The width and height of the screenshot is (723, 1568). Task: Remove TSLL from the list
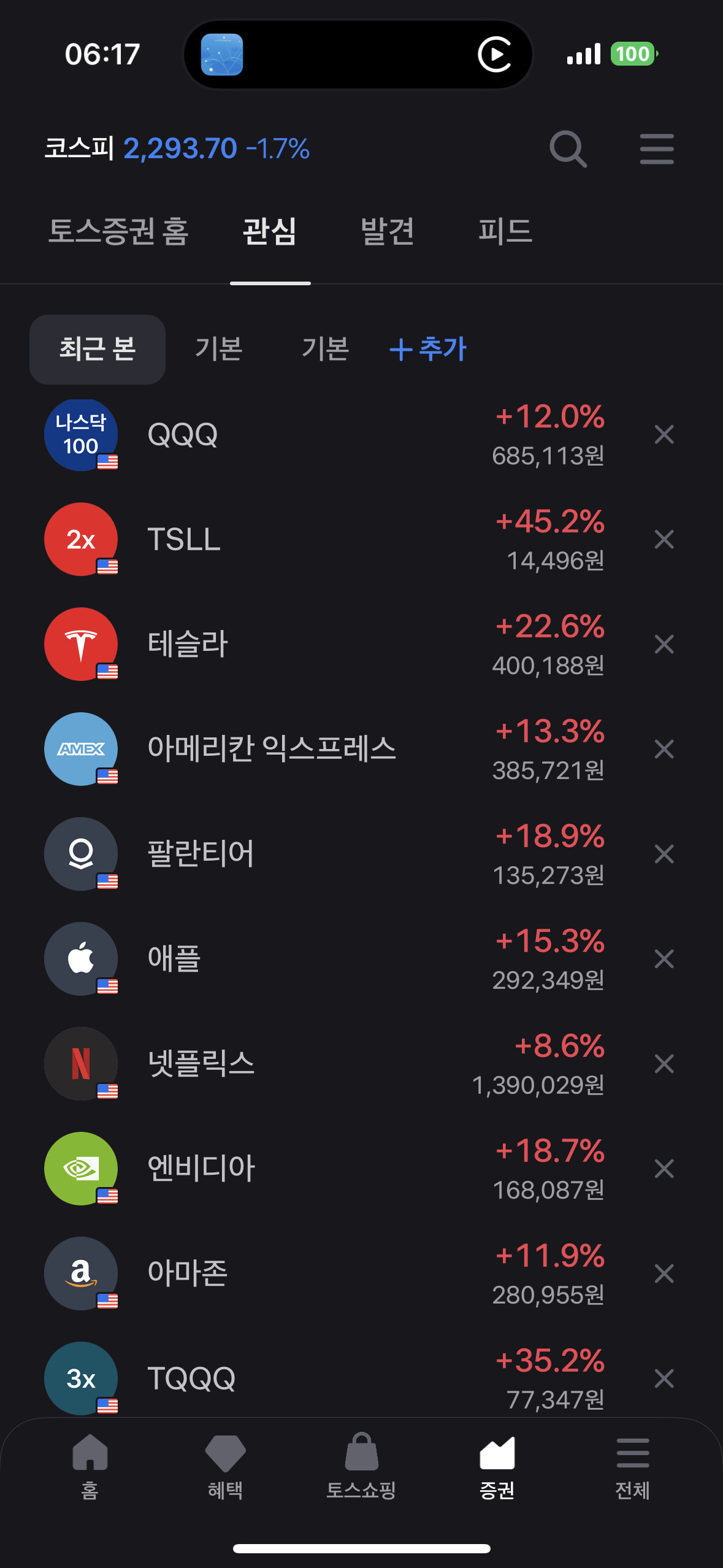pyautogui.click(x=664, y=540)
